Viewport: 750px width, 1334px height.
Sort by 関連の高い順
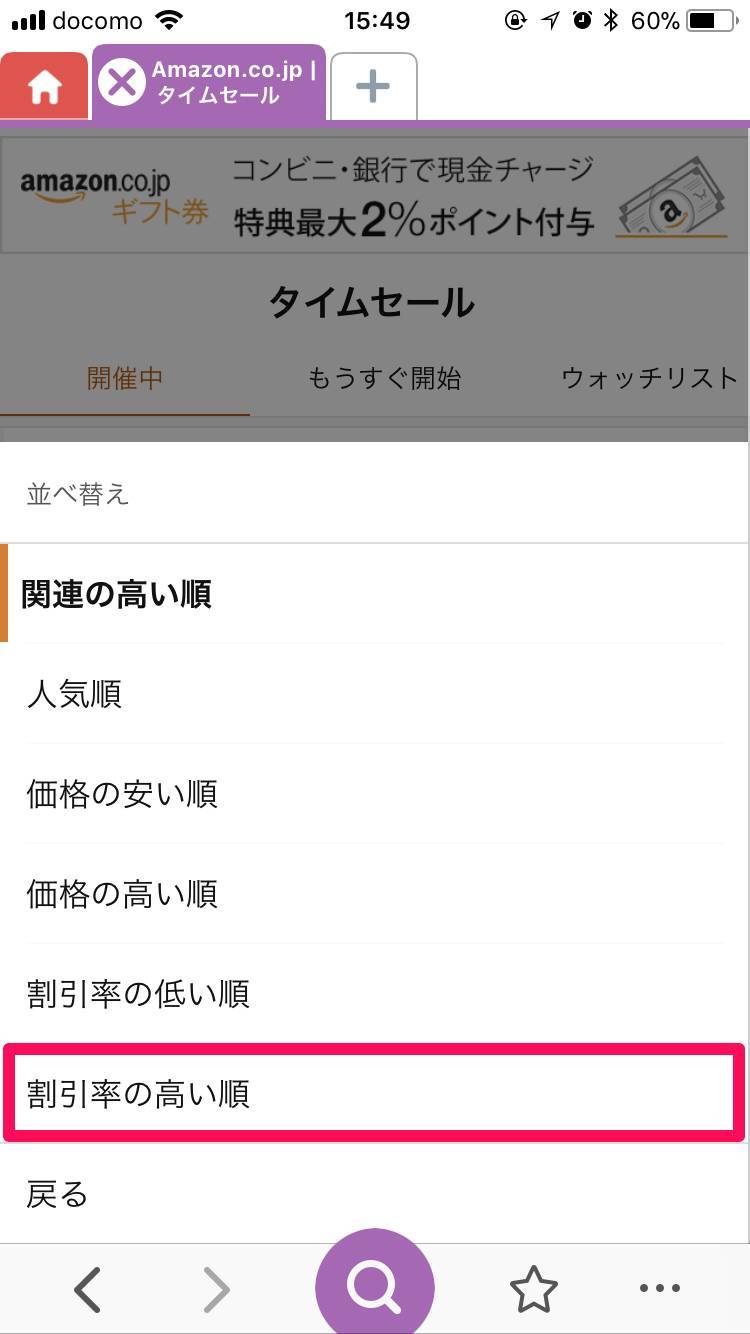[375, 594]
